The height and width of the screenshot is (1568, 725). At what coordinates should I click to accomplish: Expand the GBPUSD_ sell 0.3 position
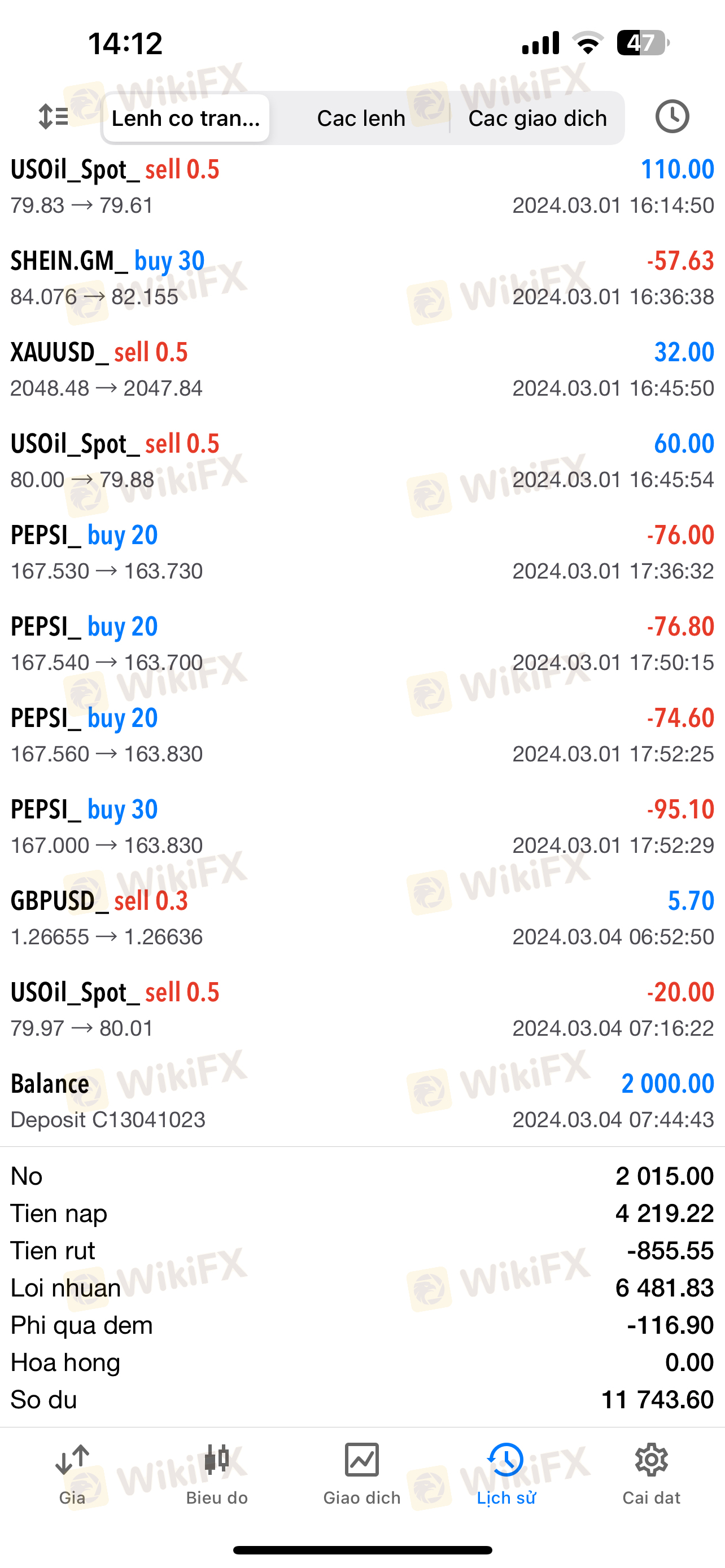click(x=362, y=918)
